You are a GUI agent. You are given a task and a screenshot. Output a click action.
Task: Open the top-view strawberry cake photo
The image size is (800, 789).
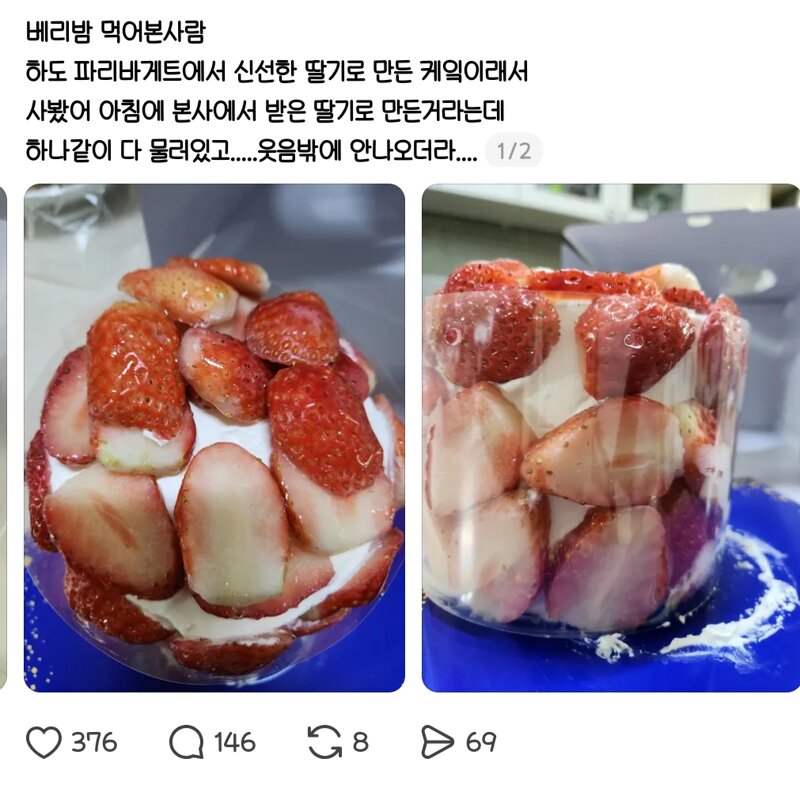tap(214, 437)
